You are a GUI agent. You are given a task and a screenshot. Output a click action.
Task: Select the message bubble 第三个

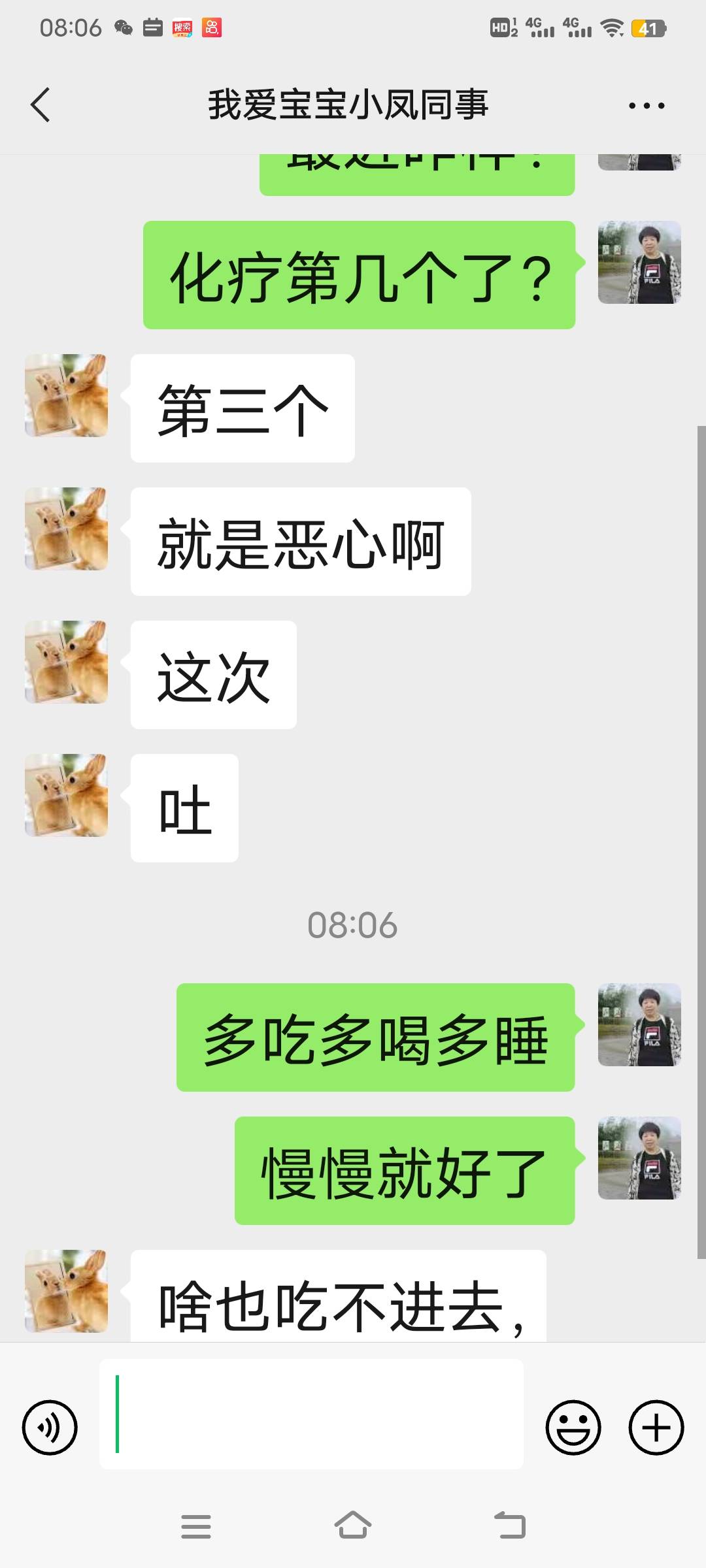(x=241, y=406)
